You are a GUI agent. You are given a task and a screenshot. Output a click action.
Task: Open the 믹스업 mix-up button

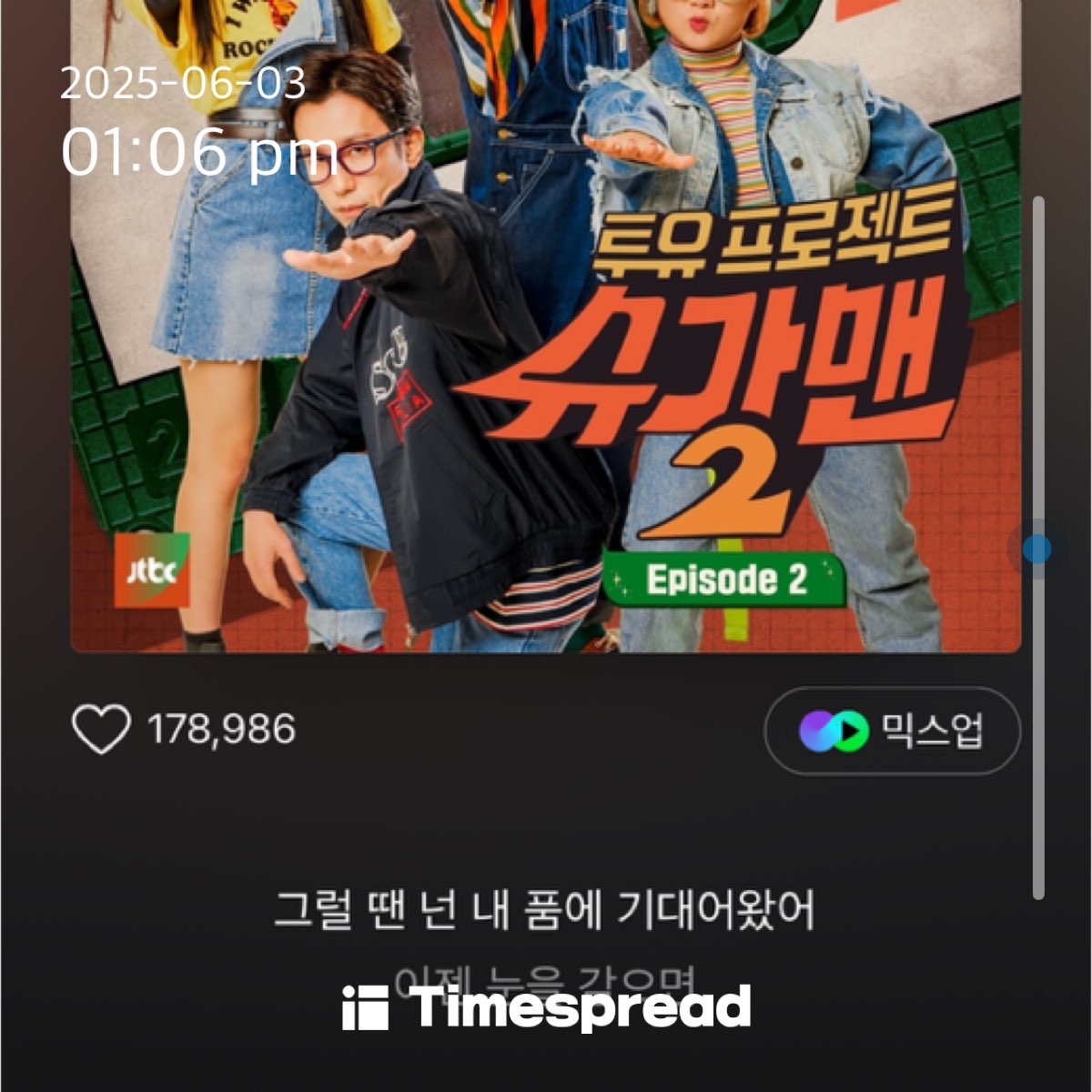(x=892, y=731)
